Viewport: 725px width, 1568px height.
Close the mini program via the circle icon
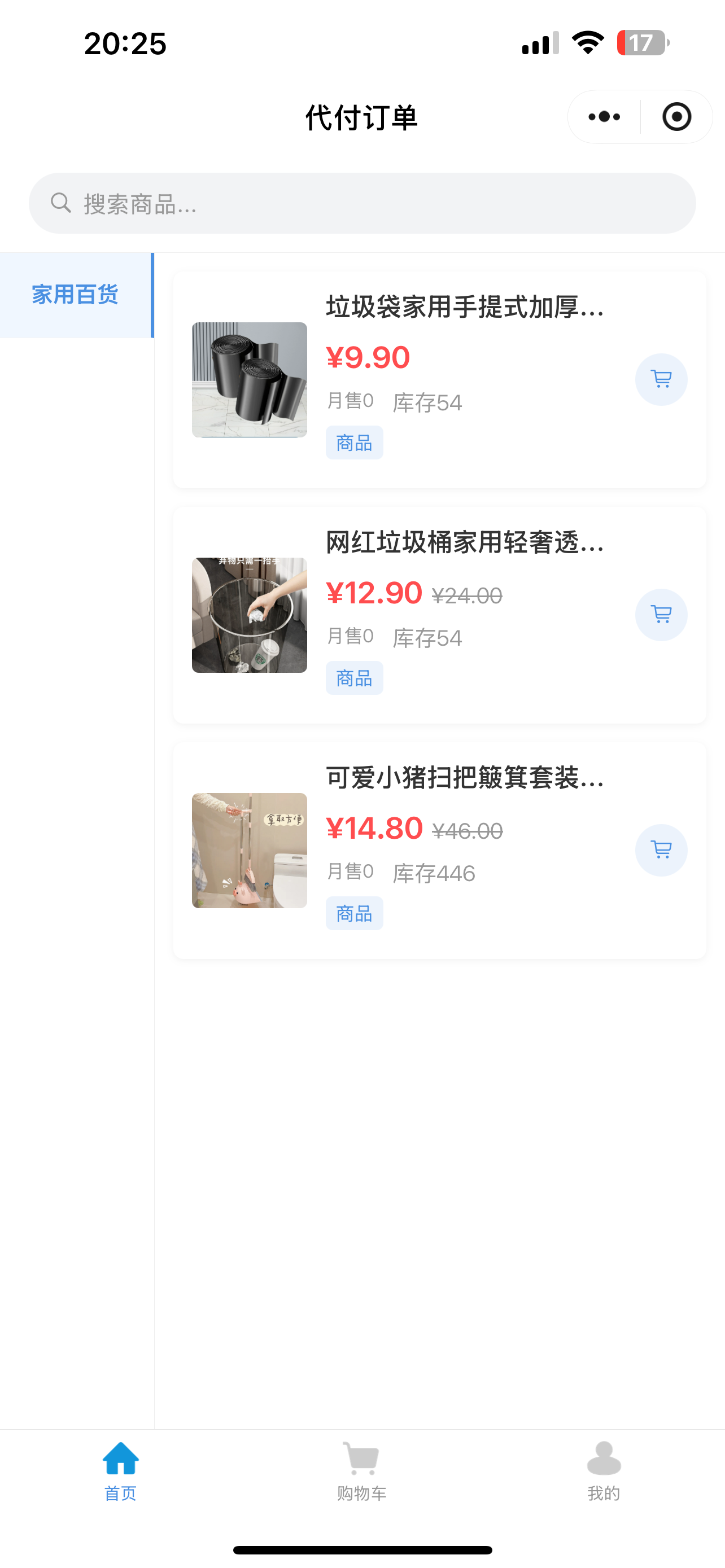coord(676,117)
